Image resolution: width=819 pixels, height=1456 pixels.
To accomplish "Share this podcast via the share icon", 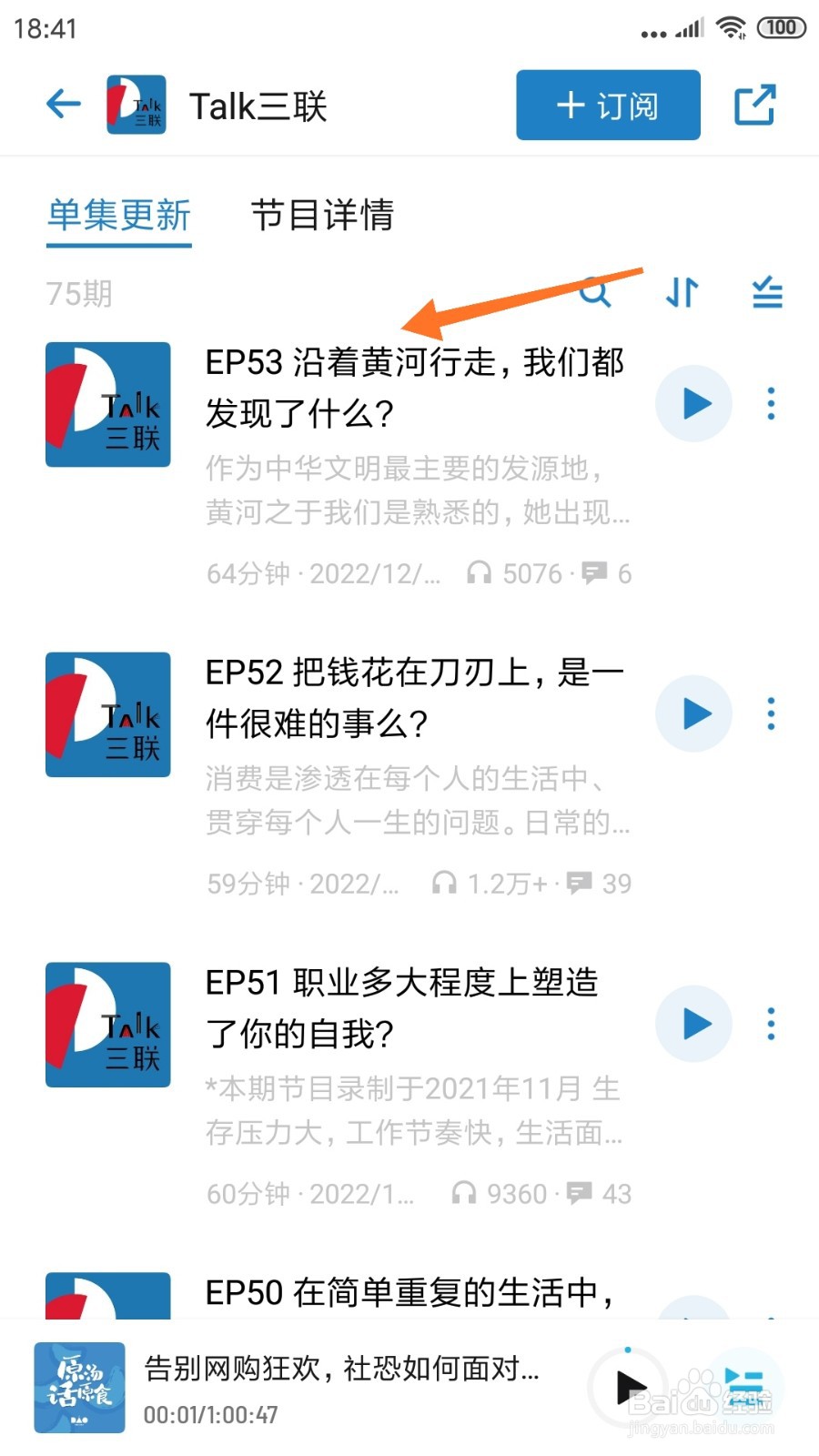I will [754, 105].
